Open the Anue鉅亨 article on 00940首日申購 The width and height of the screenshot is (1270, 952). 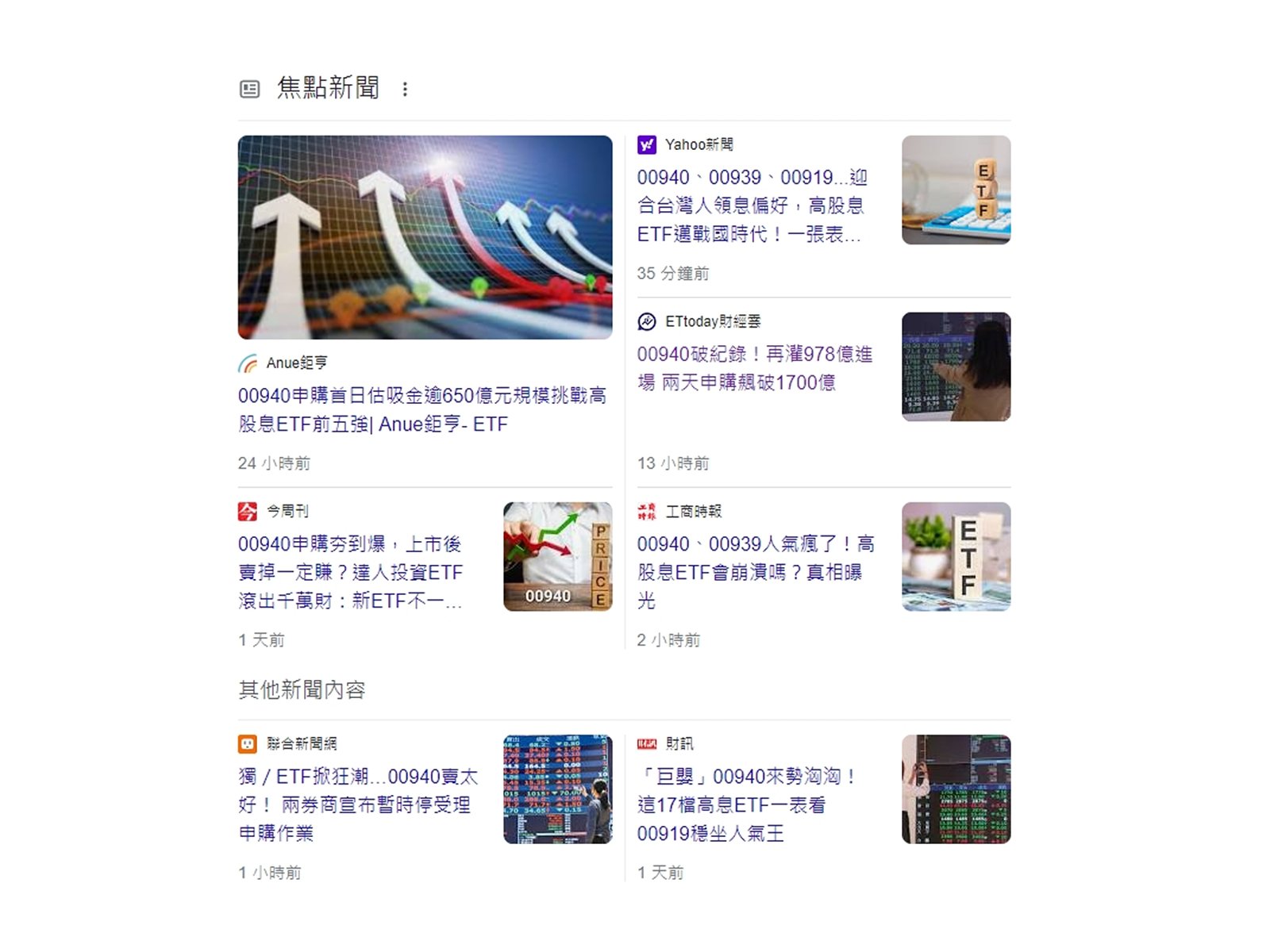(x=421, y=409)
